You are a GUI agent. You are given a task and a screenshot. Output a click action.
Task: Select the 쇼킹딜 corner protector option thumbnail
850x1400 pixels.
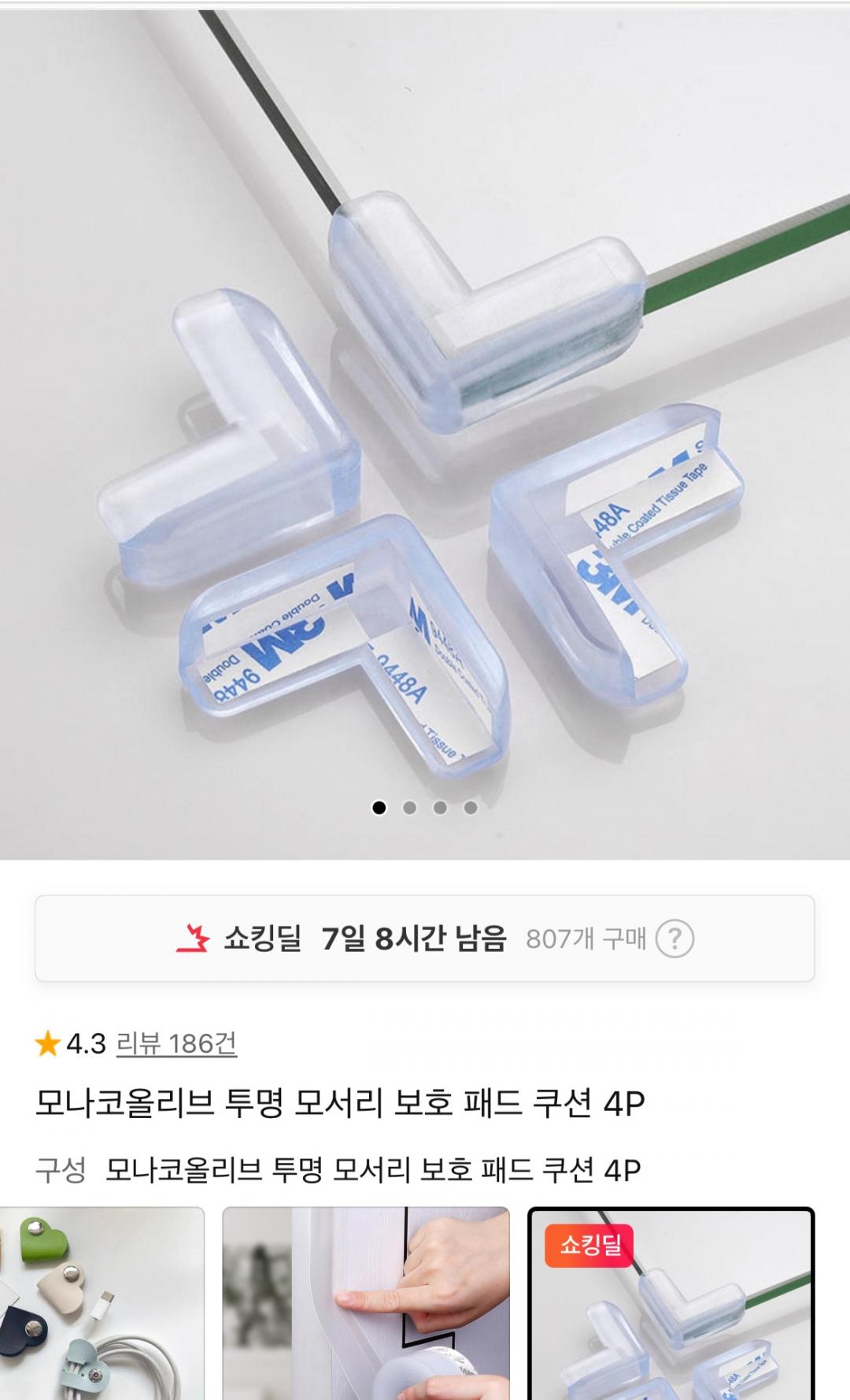[x=671, y=1303]
